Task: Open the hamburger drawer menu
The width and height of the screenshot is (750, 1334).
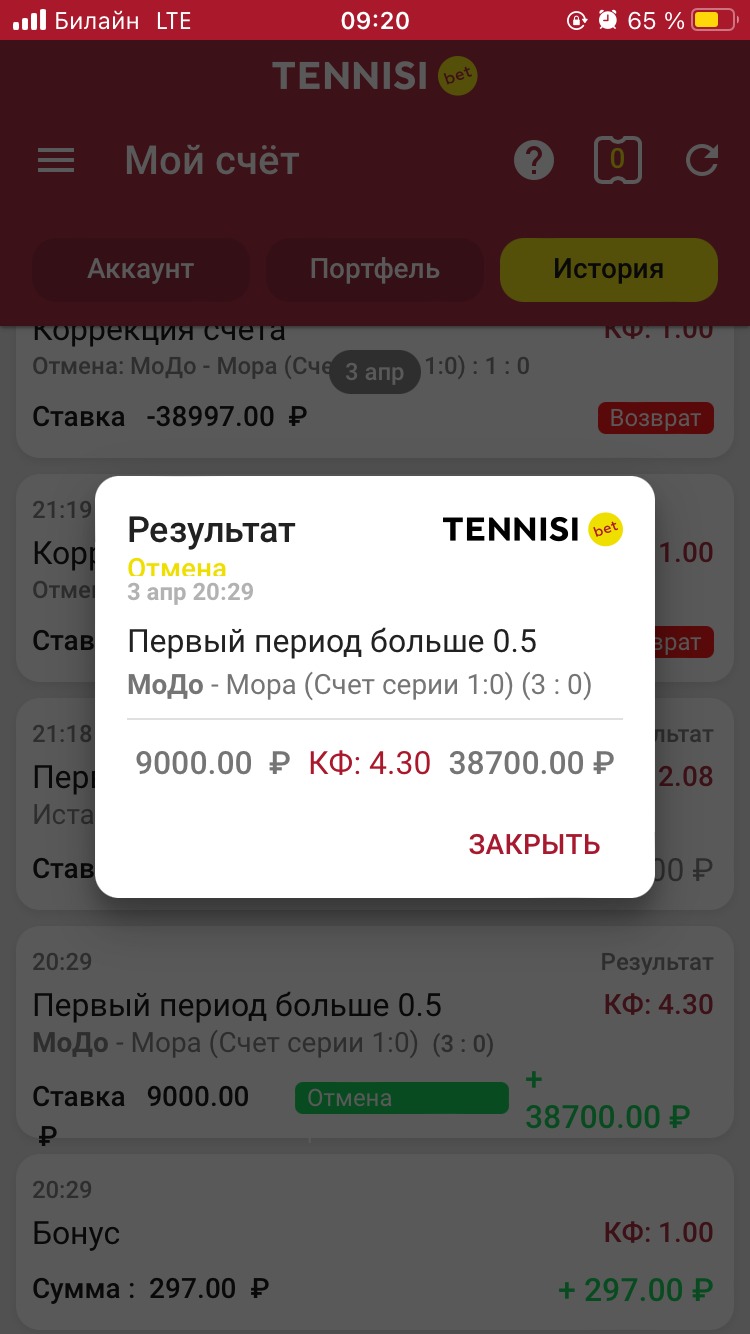Action: tap(56, 160)
